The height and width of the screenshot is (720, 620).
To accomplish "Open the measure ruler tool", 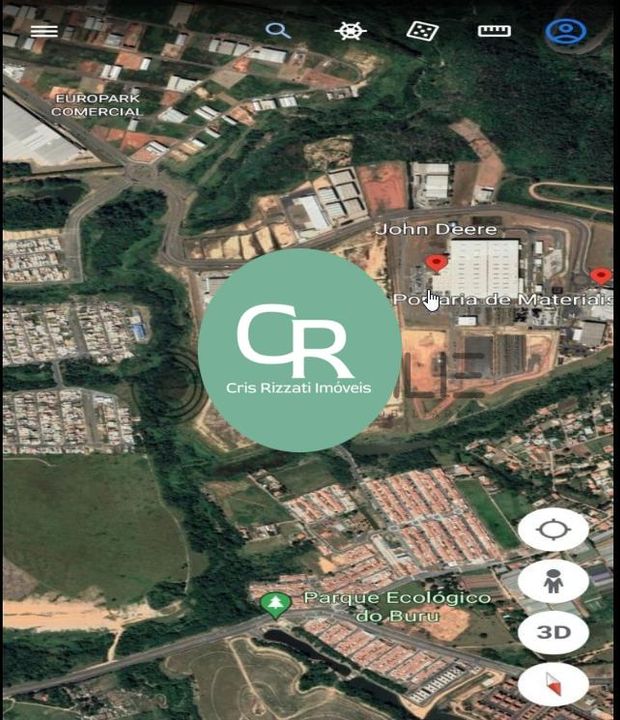I will (x=494, y=30).
